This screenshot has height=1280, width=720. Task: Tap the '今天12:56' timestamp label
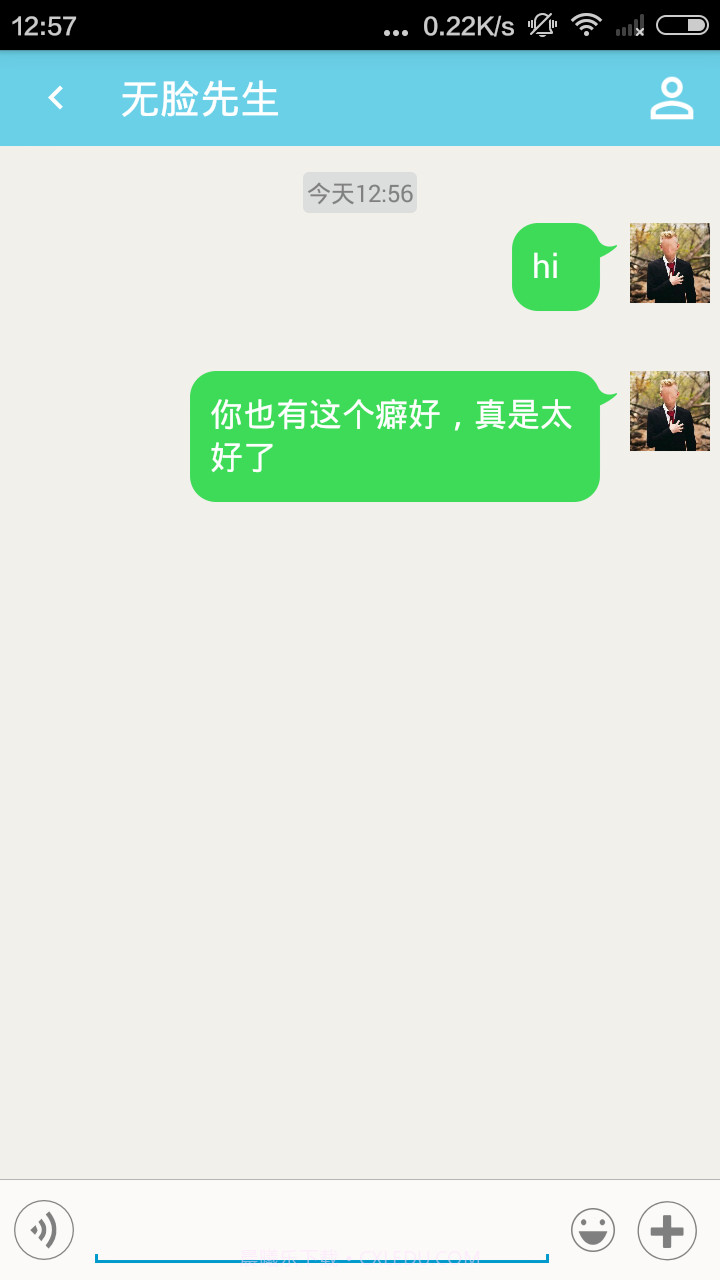click(360, 193)
